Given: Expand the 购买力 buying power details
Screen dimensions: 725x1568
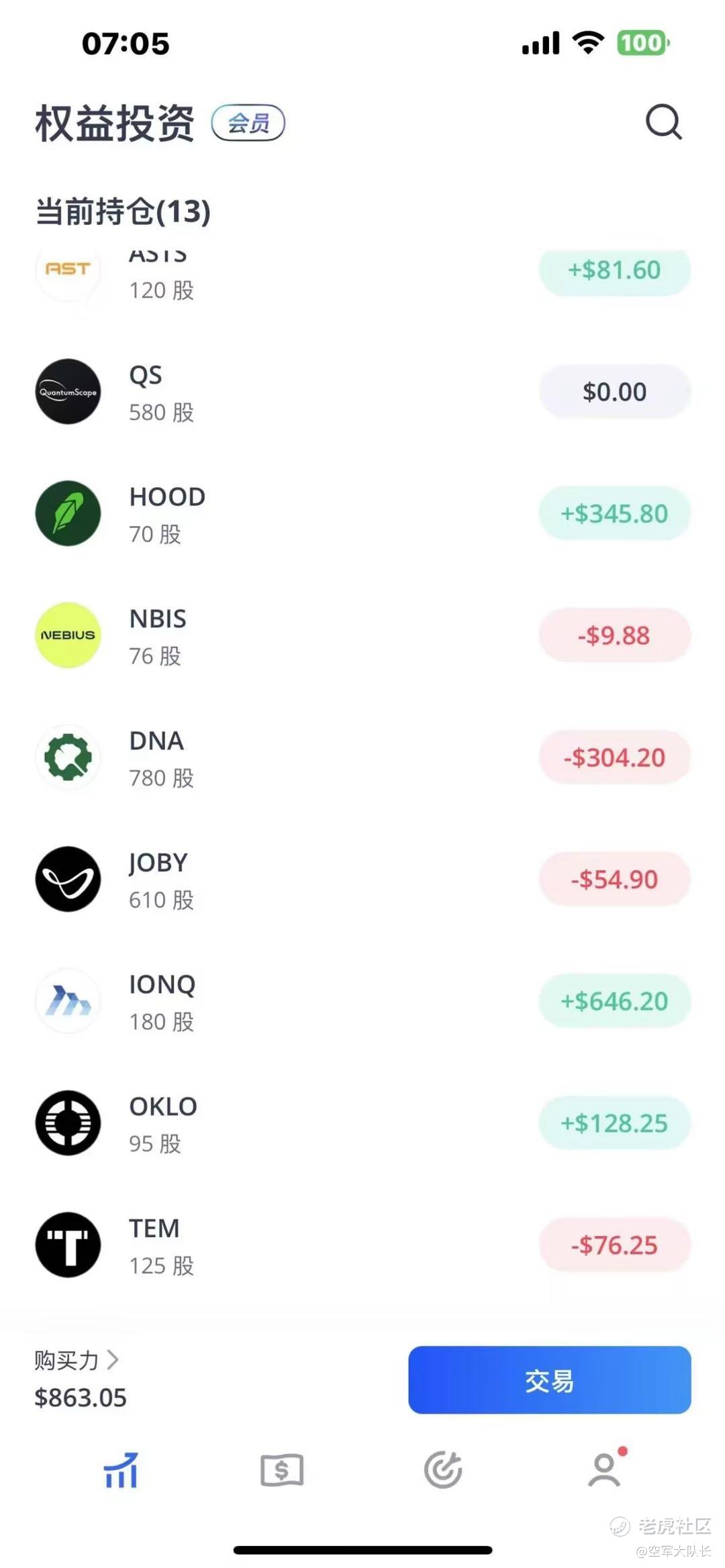Looking at the screenshot, I should tap(77, 1361).
